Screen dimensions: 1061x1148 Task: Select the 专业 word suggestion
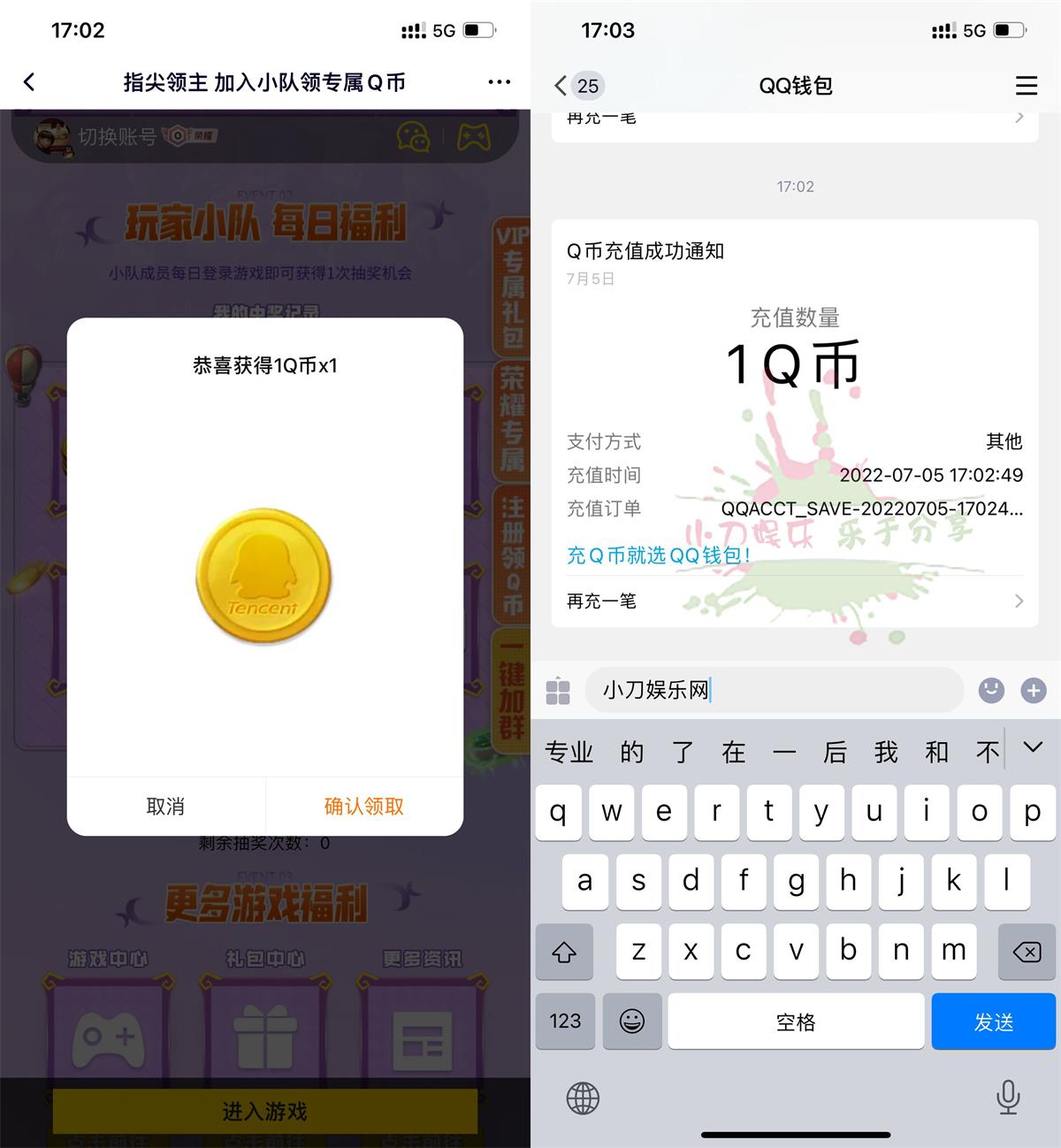tap(569, 752)
